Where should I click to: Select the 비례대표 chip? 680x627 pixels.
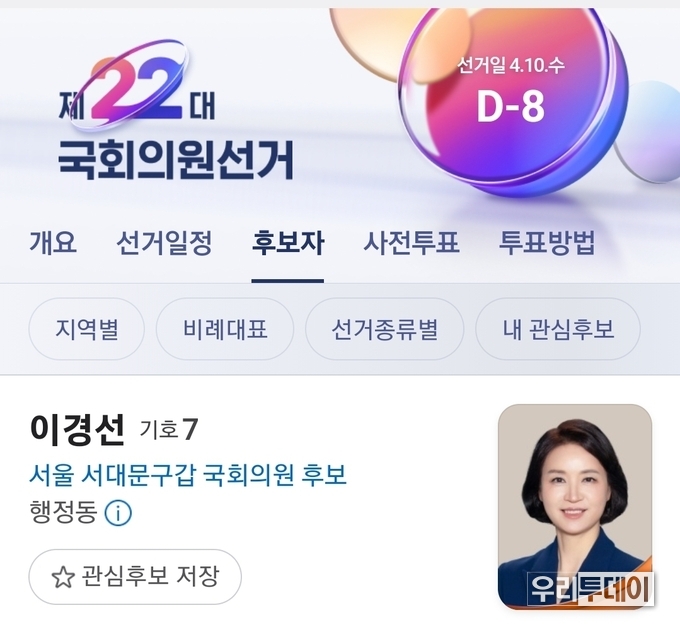pyautogui.click(x=225, y=329)
